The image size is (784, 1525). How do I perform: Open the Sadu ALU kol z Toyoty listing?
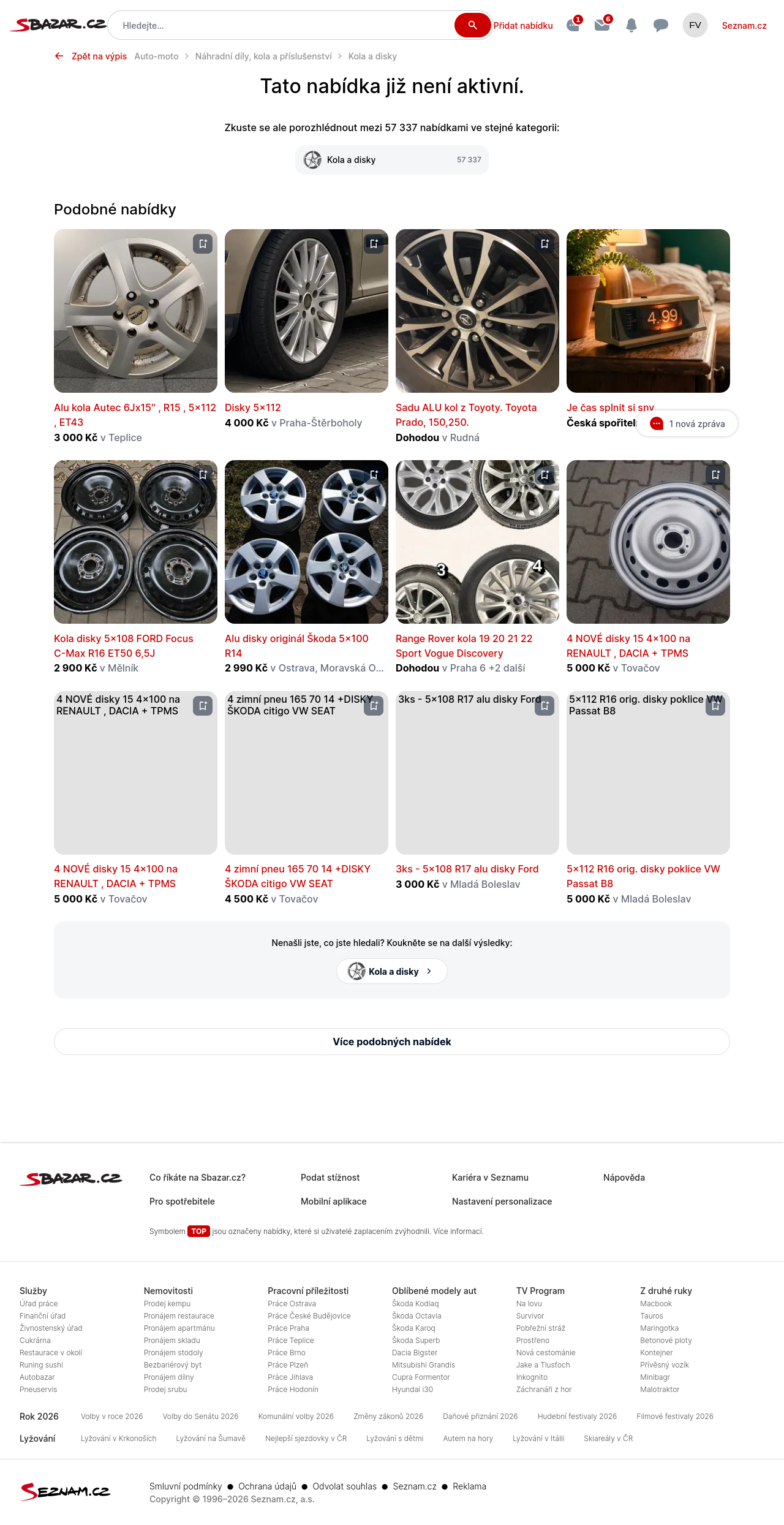pyautogui.click(x=466, y=408)
